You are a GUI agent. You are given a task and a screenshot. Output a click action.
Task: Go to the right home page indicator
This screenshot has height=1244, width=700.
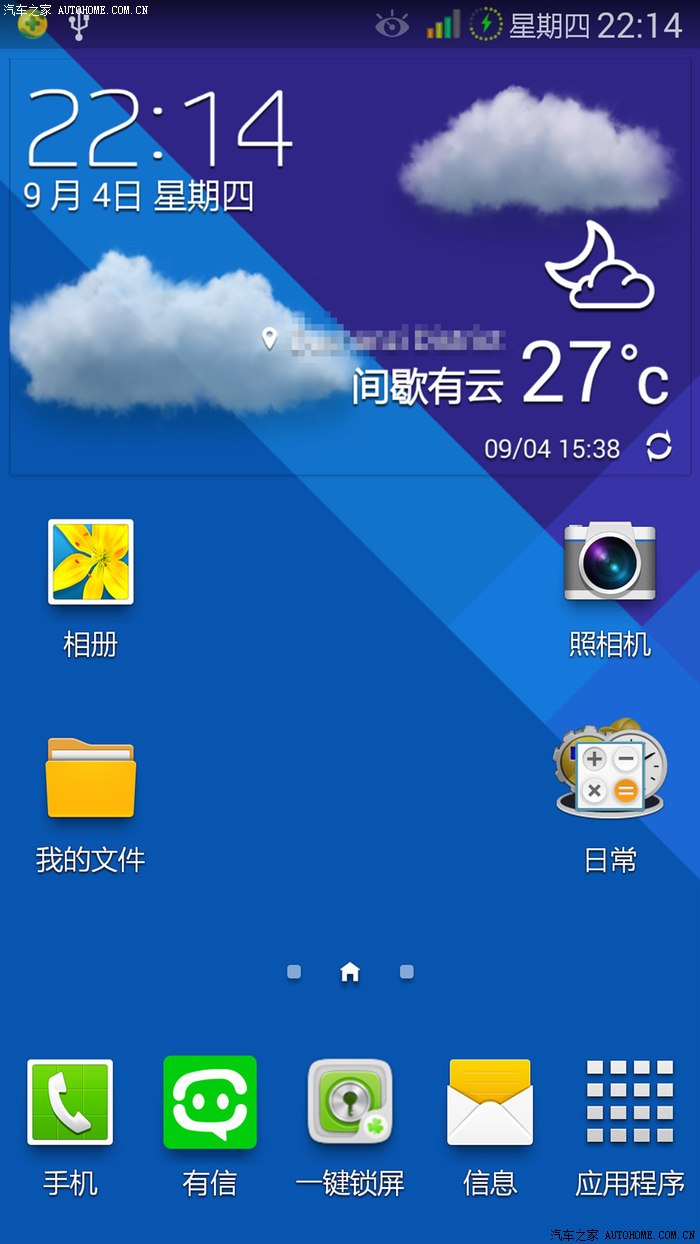[407, 971]
